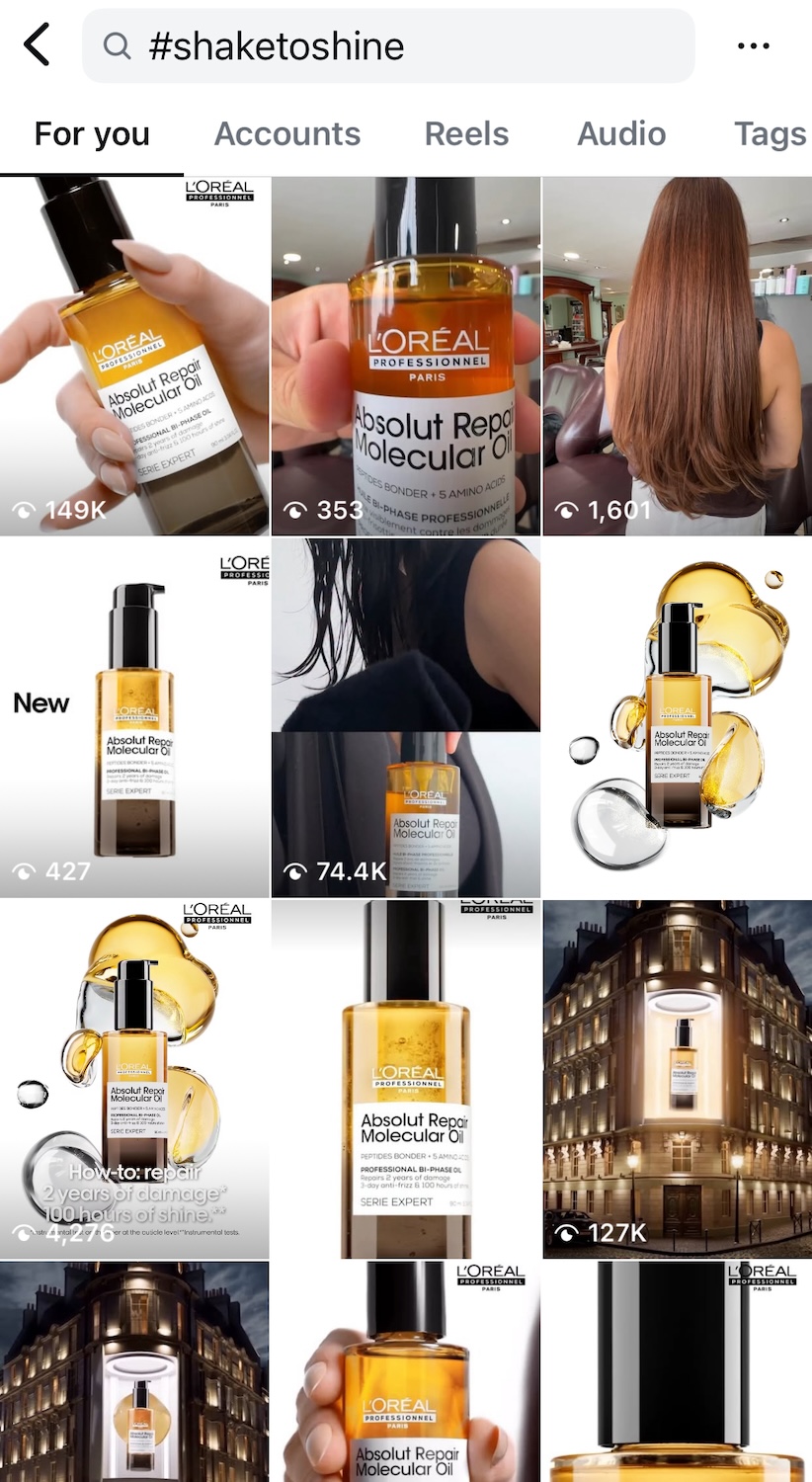Viewport: 812px width, 1482px height.
Task: Open the 'New' bottle reel with 427 views
Action: [x=134, y=717]
